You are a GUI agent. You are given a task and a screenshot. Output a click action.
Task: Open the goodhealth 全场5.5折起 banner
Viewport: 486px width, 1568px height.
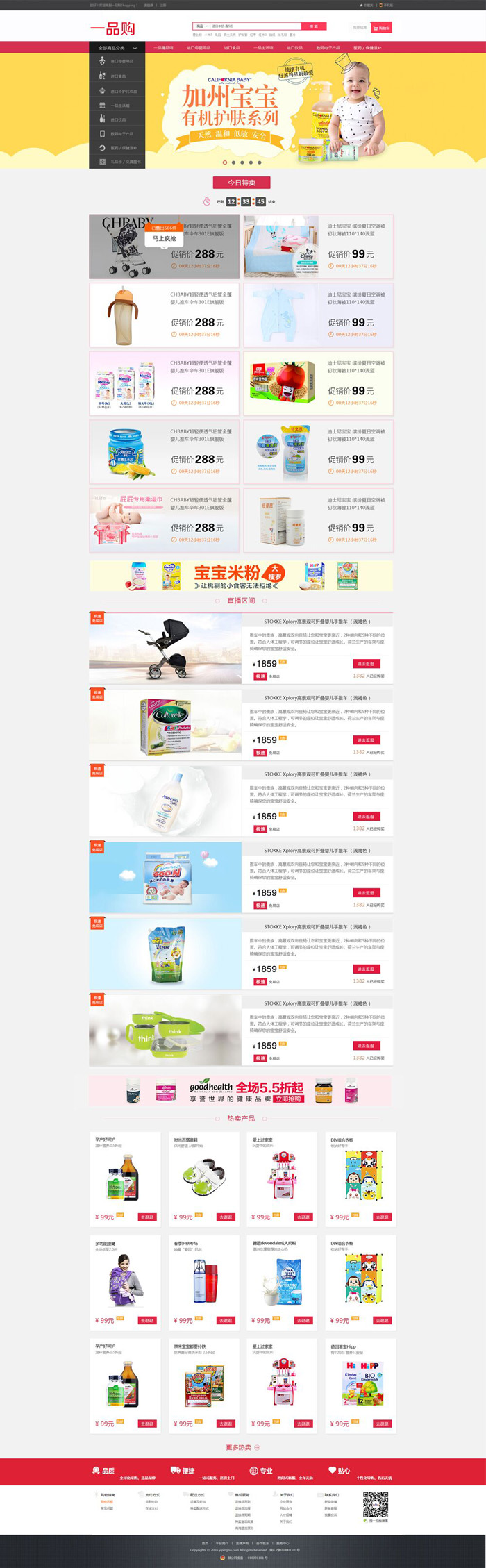(241, 1090)
